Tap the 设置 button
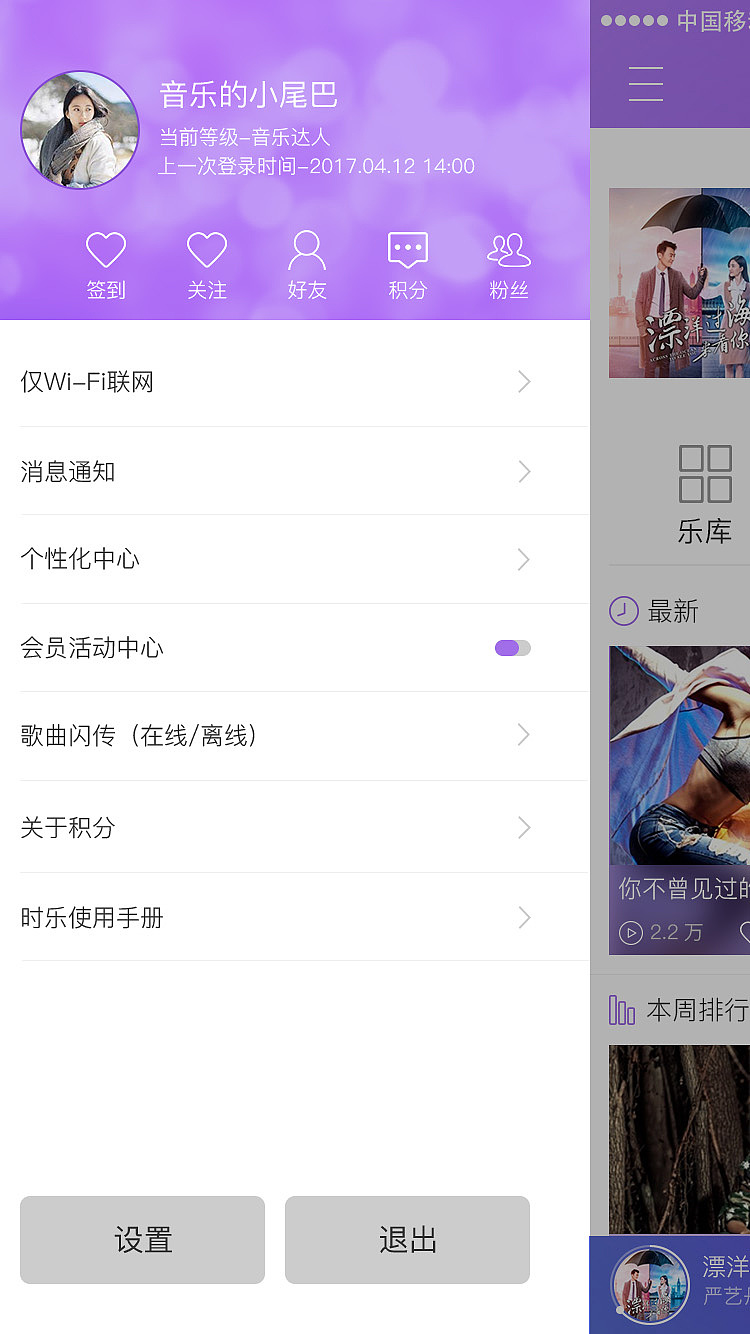750x1334 pixels. point(142,1240)
